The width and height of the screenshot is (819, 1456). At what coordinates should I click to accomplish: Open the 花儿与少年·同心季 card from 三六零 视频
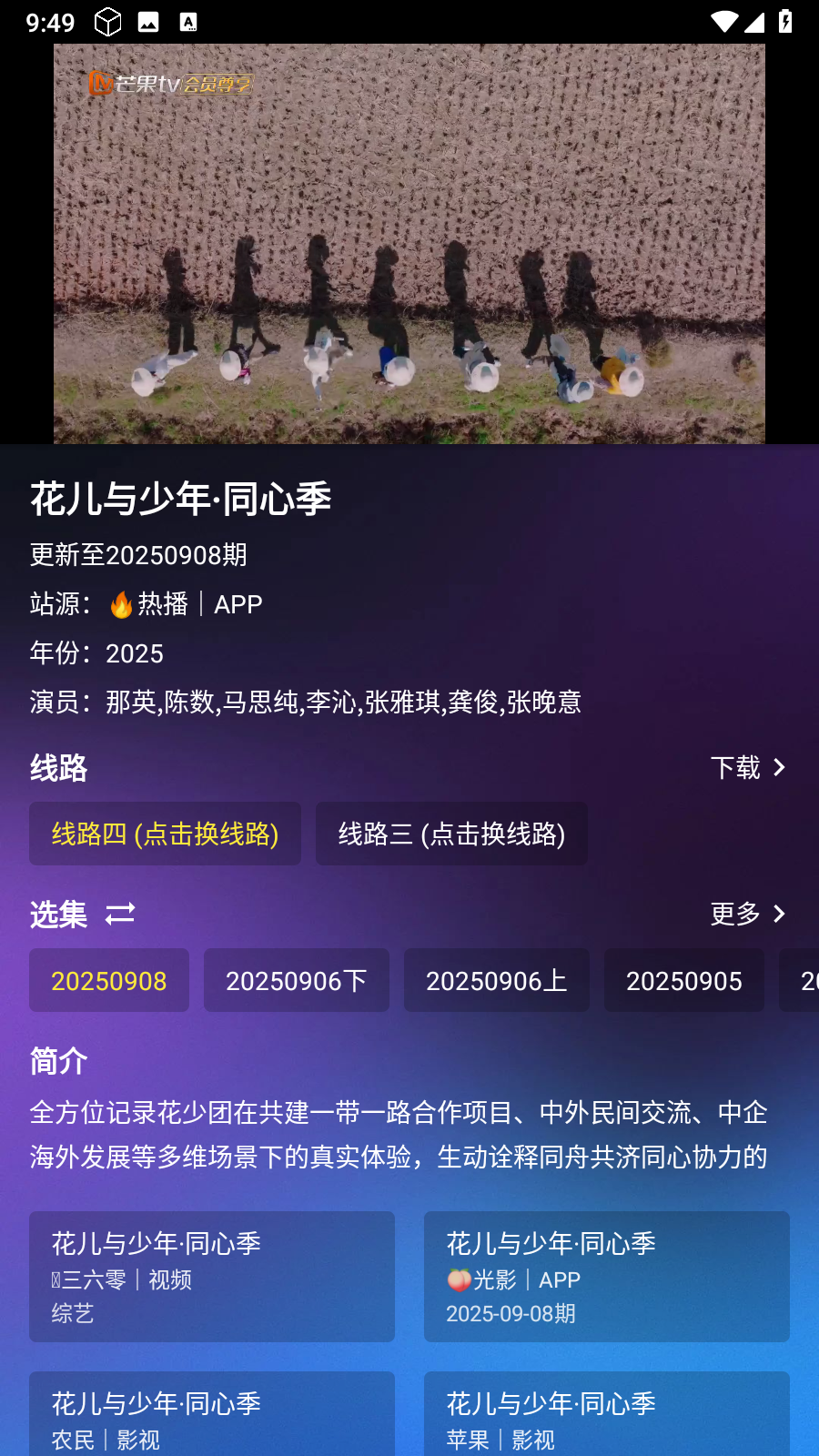[x=211, y=1277]
